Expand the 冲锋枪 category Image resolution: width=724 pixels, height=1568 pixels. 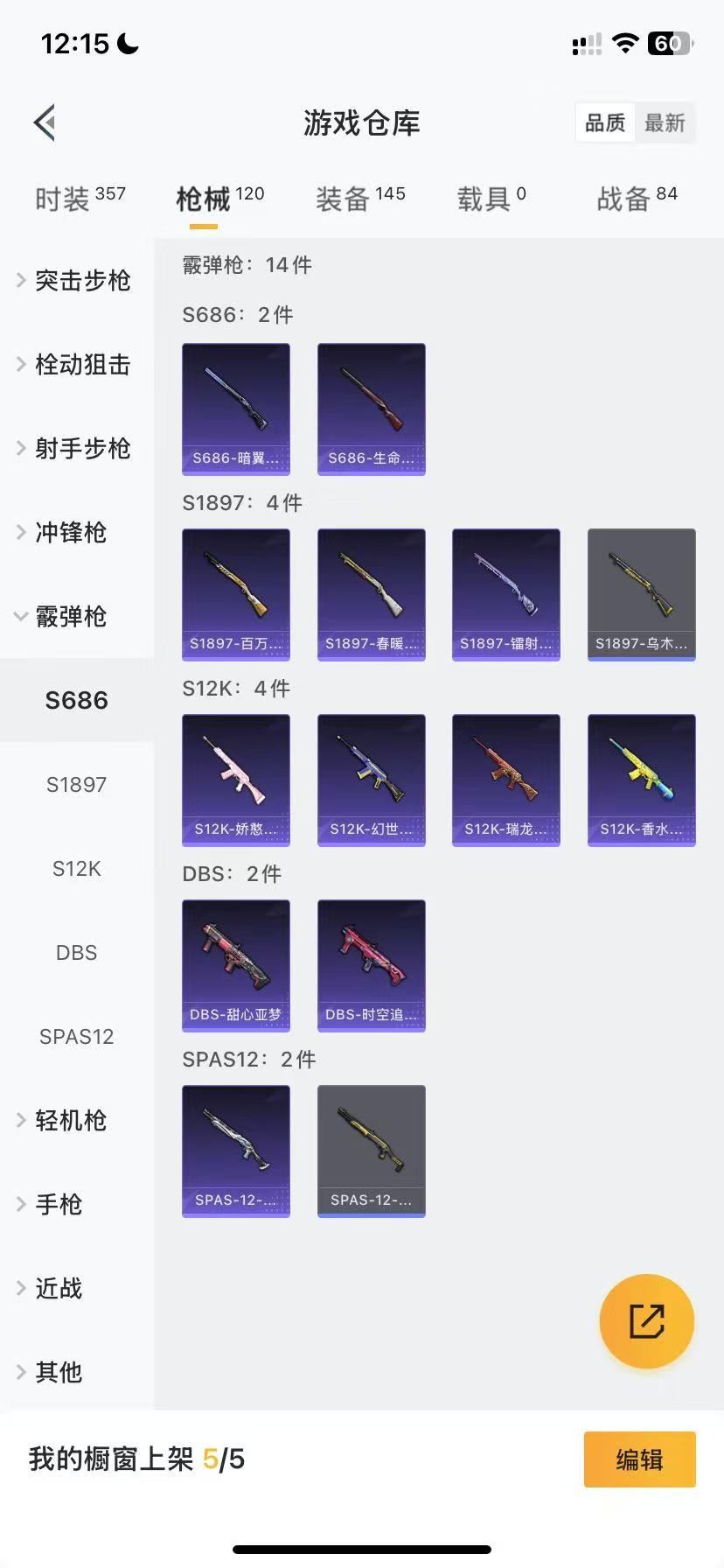point(70,532)
